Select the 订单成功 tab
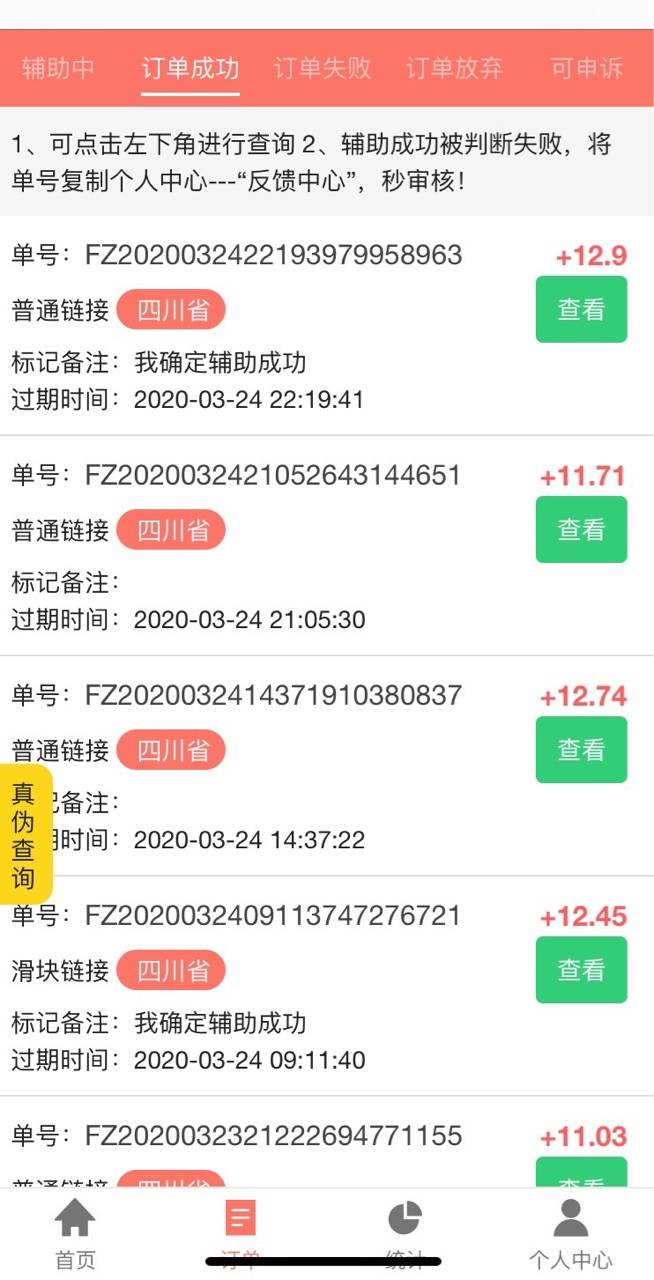This screenshot has width=654, height=1280. coord(190,68)
